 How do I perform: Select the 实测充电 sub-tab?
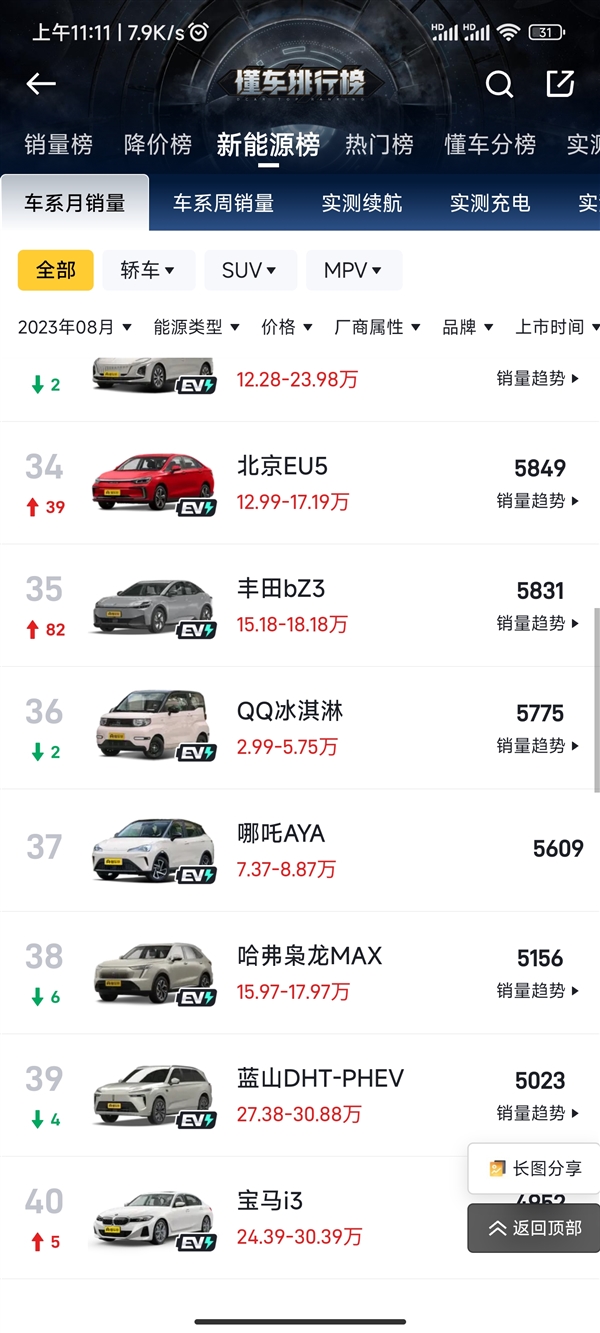pos(490,203)
